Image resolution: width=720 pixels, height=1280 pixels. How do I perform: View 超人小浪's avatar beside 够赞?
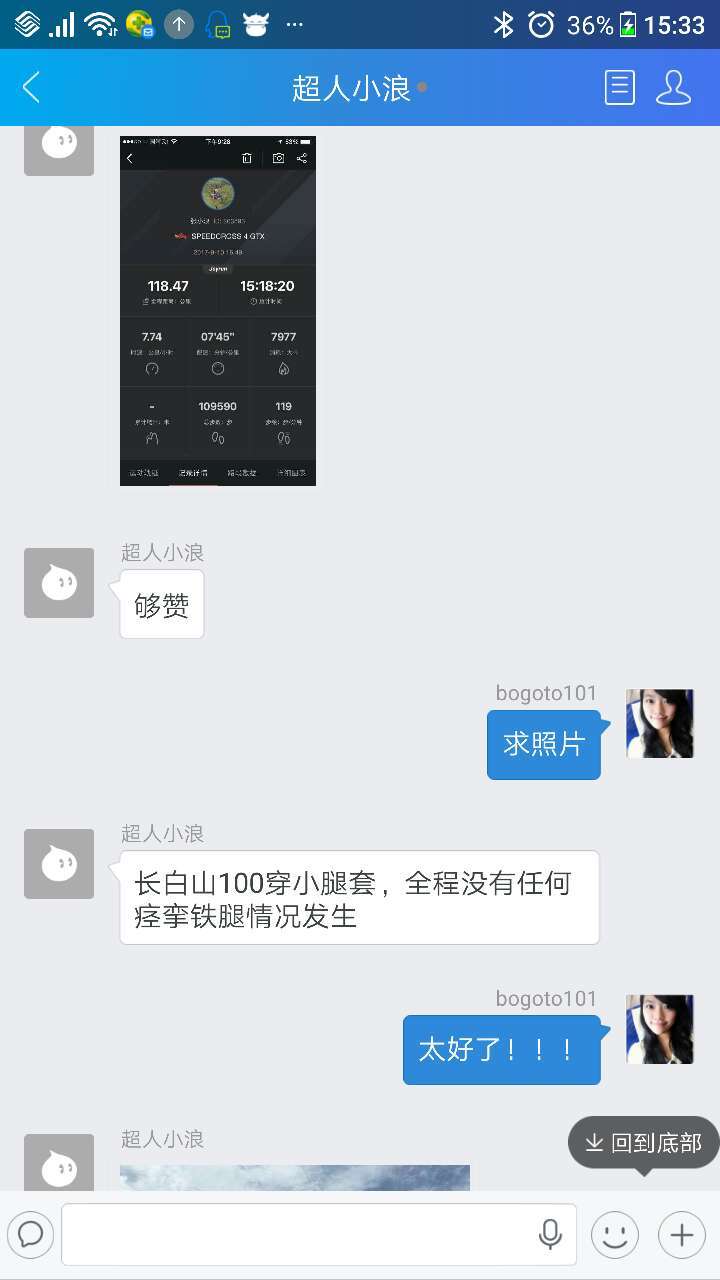coord(59,583)
